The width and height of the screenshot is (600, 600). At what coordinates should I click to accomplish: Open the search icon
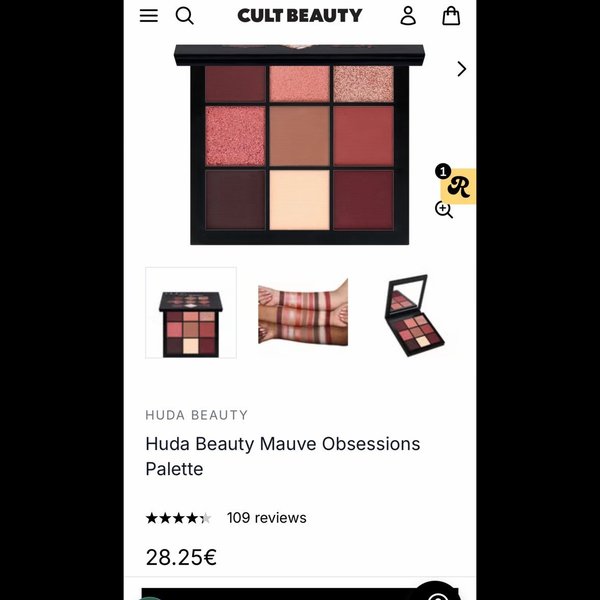pos(185,15)
